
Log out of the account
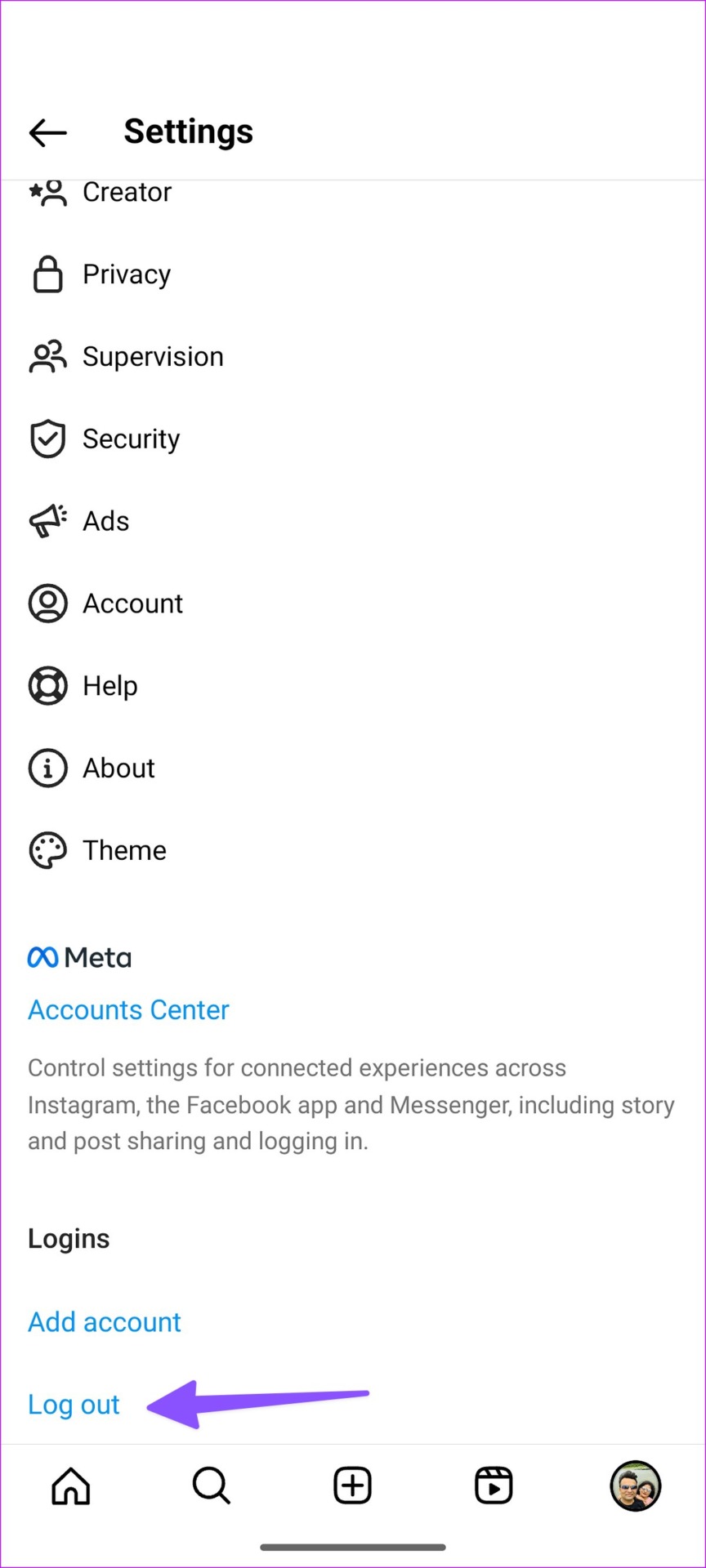pyautogui.click(x=74, y=1405)
